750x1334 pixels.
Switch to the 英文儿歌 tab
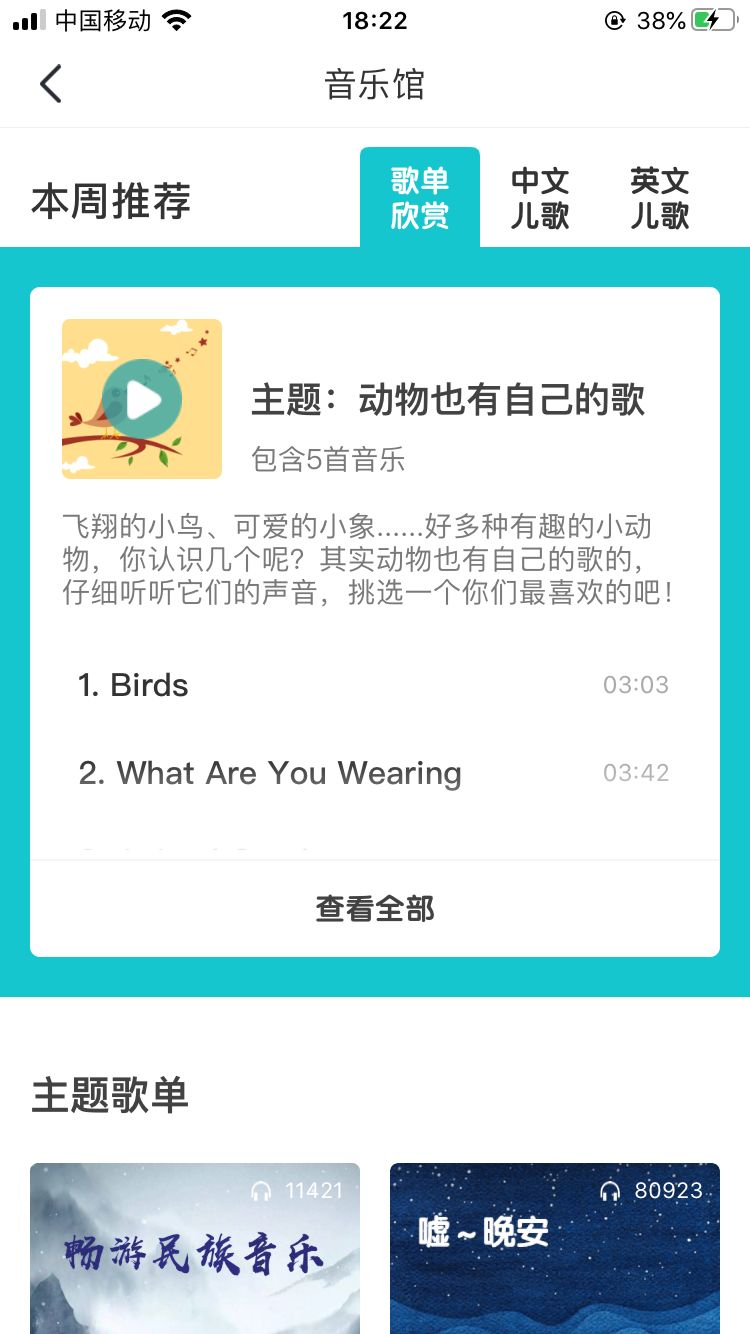[658, 197]
